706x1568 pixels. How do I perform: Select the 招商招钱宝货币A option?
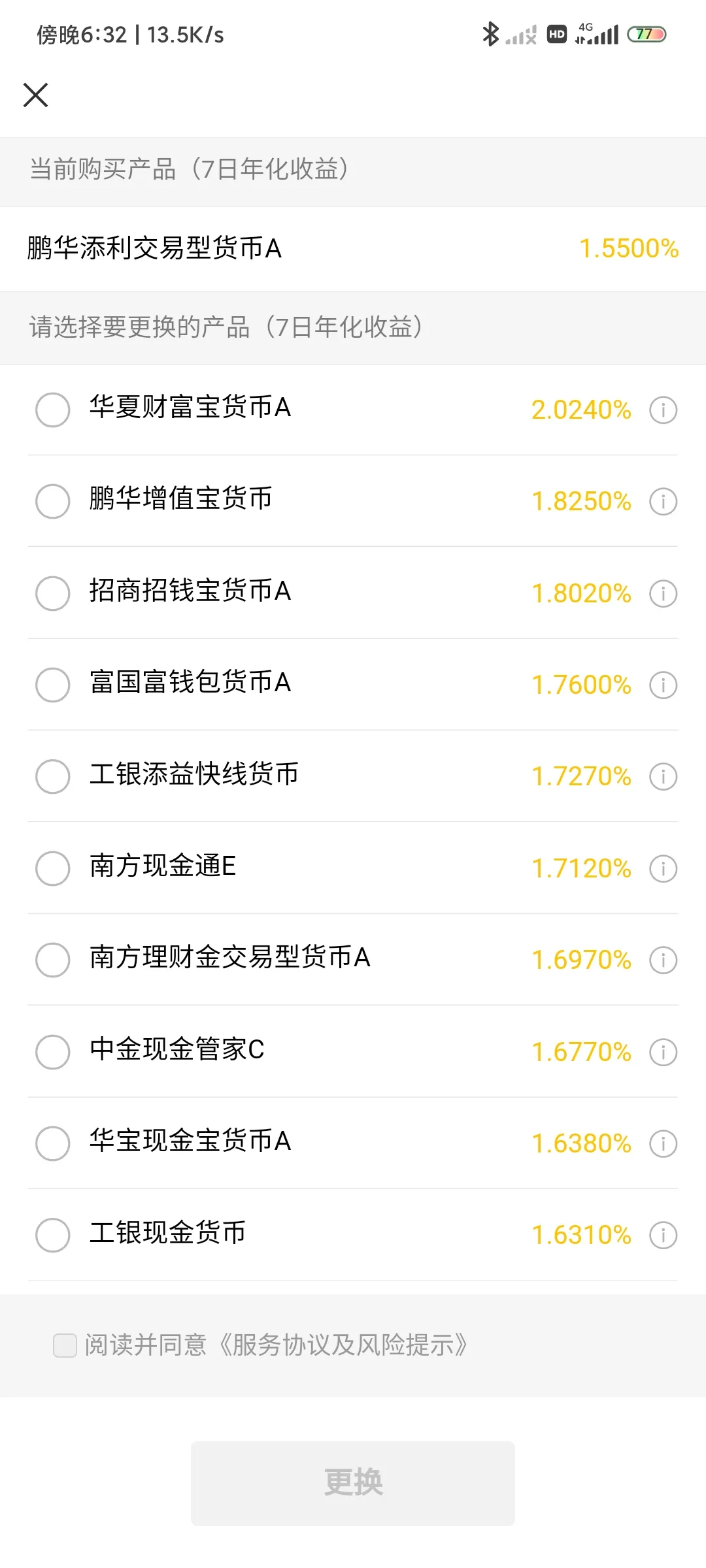53,593
